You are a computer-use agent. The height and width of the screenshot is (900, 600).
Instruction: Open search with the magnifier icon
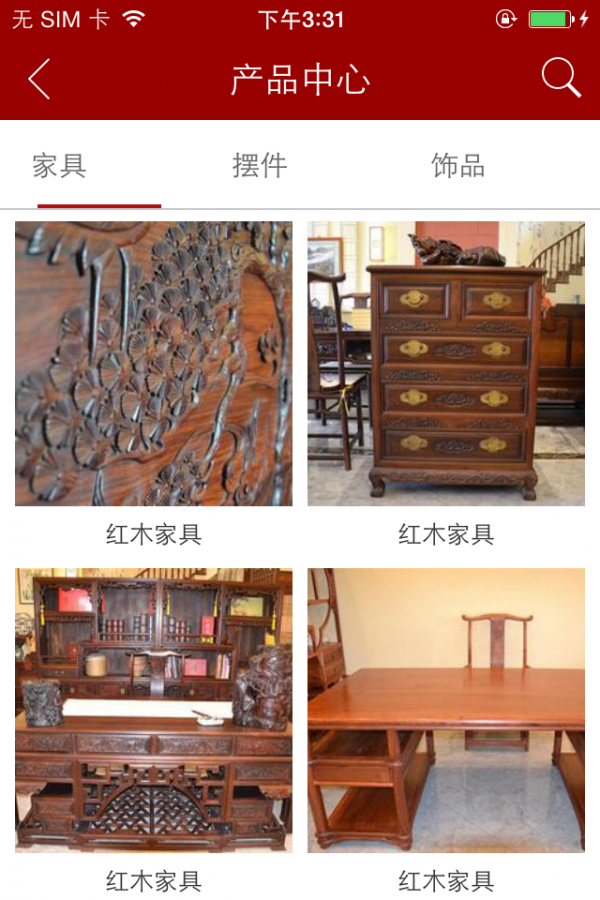click(x=561, y=78)
